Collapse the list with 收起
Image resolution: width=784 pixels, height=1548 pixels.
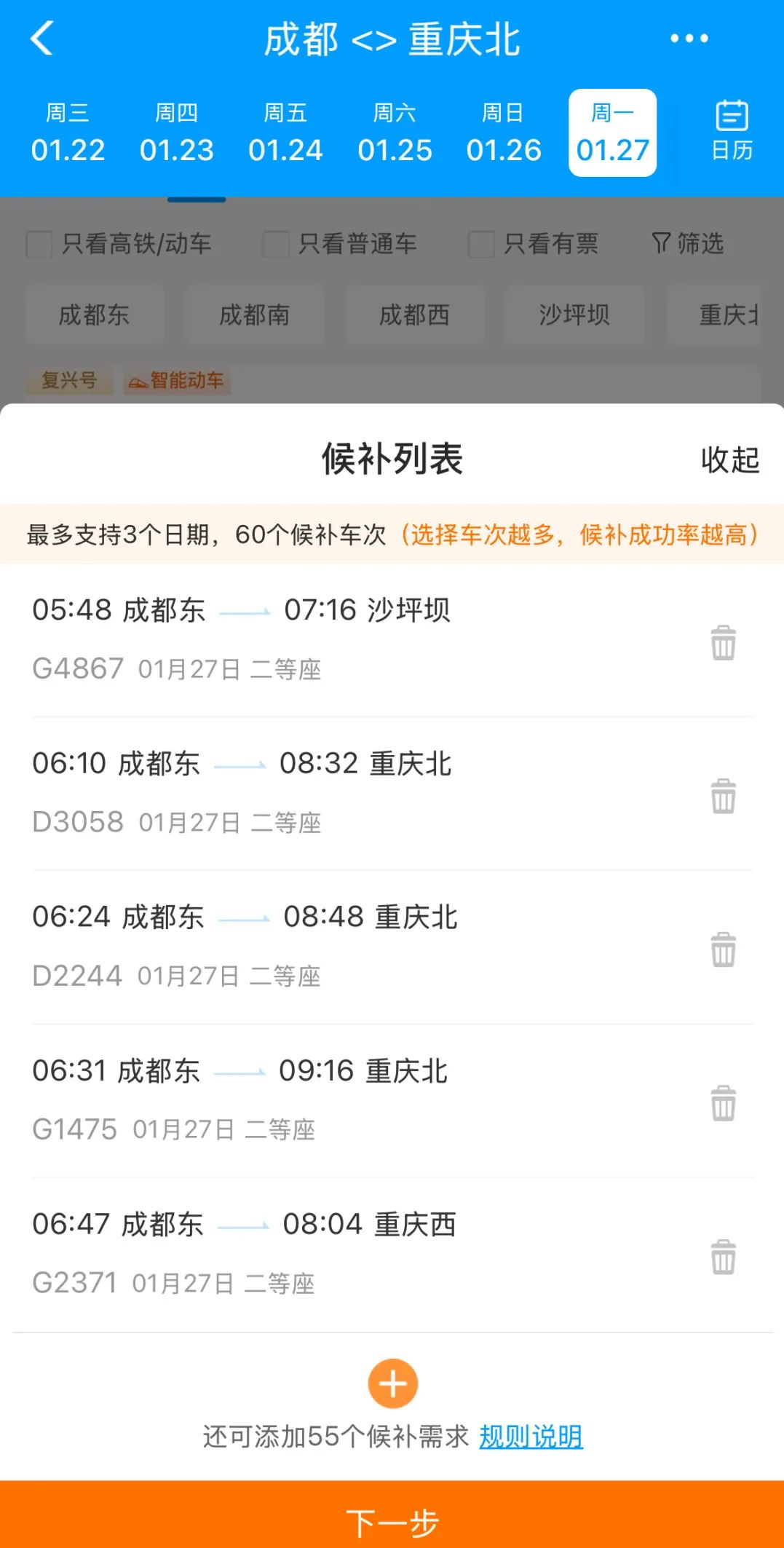coord(729,460)
